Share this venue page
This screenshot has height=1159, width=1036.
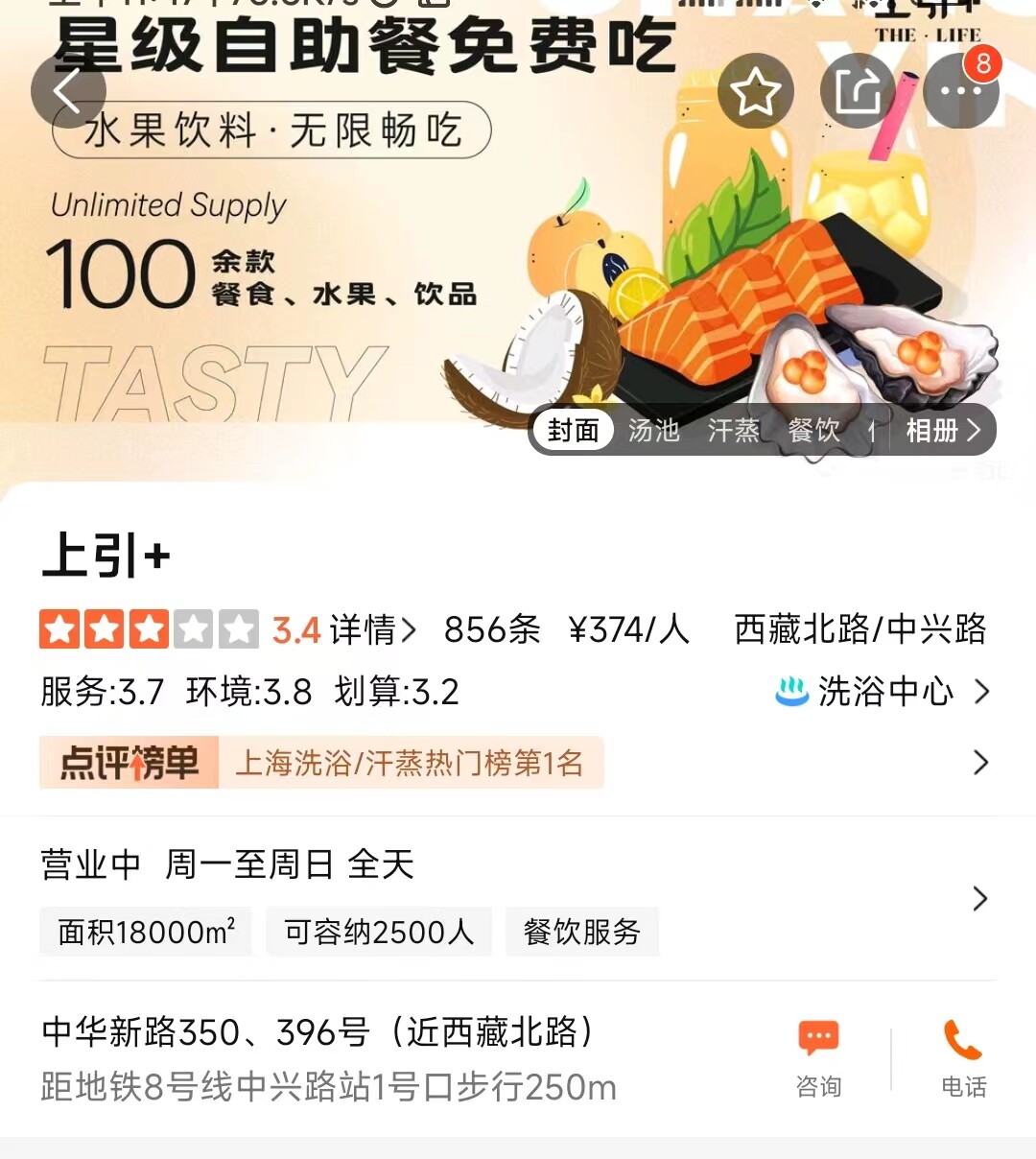coord(858,92)
